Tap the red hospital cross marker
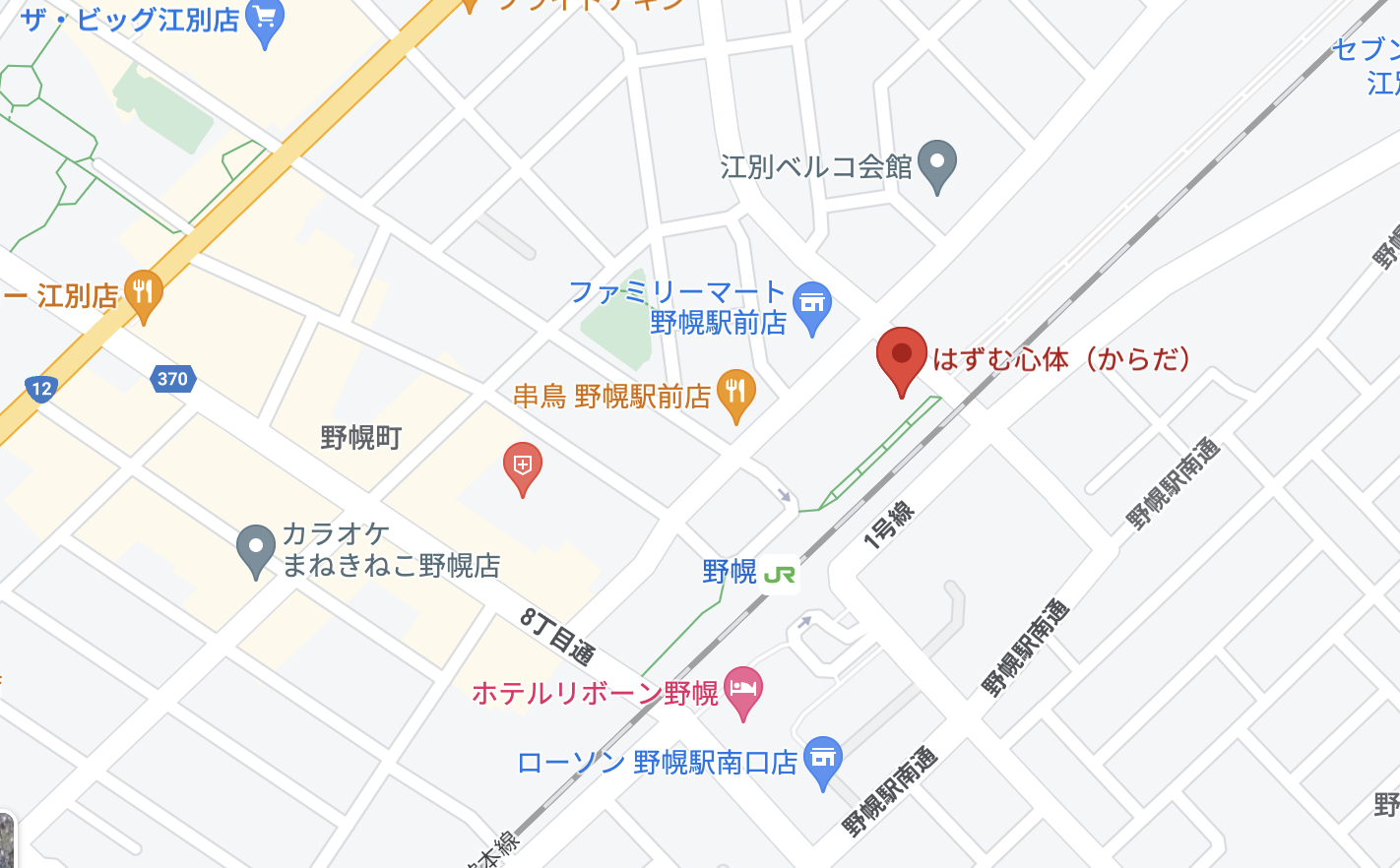This screenshot has width=1400, height=868. pos(522,466)
